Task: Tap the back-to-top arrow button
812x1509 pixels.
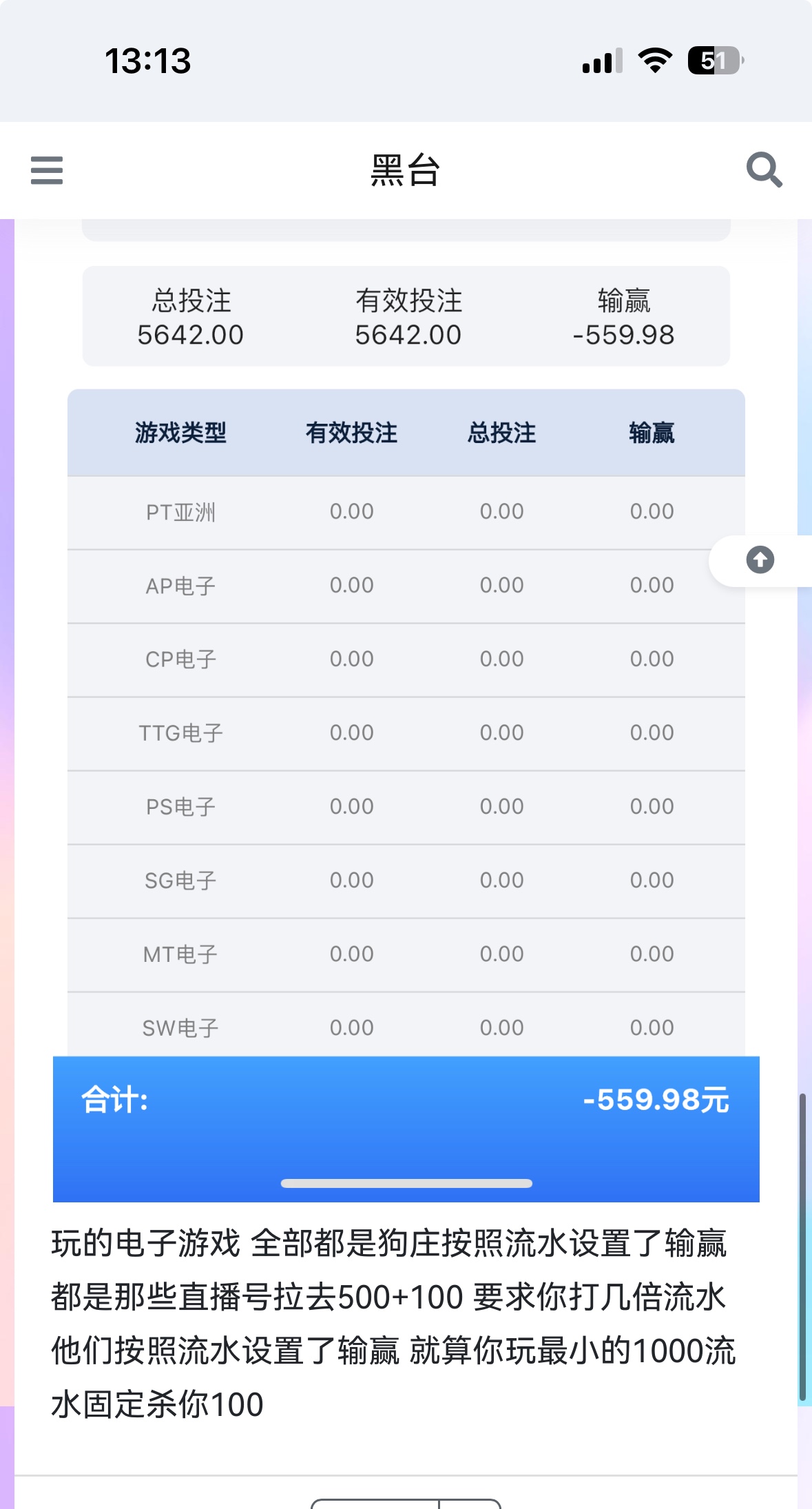Action: pyautogui.click(x=760, y=560)
